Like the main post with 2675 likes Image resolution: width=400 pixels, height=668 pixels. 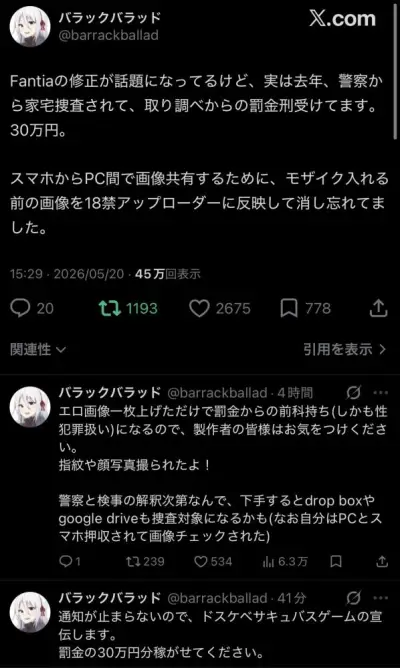pos(199,308)
